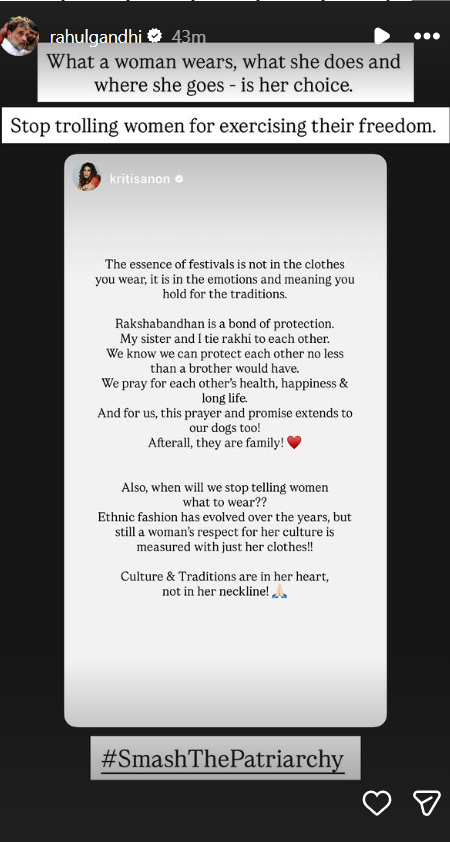
Task: Open the #SmashThePatriarchy hashtag
Action: [x=222, y=759]
